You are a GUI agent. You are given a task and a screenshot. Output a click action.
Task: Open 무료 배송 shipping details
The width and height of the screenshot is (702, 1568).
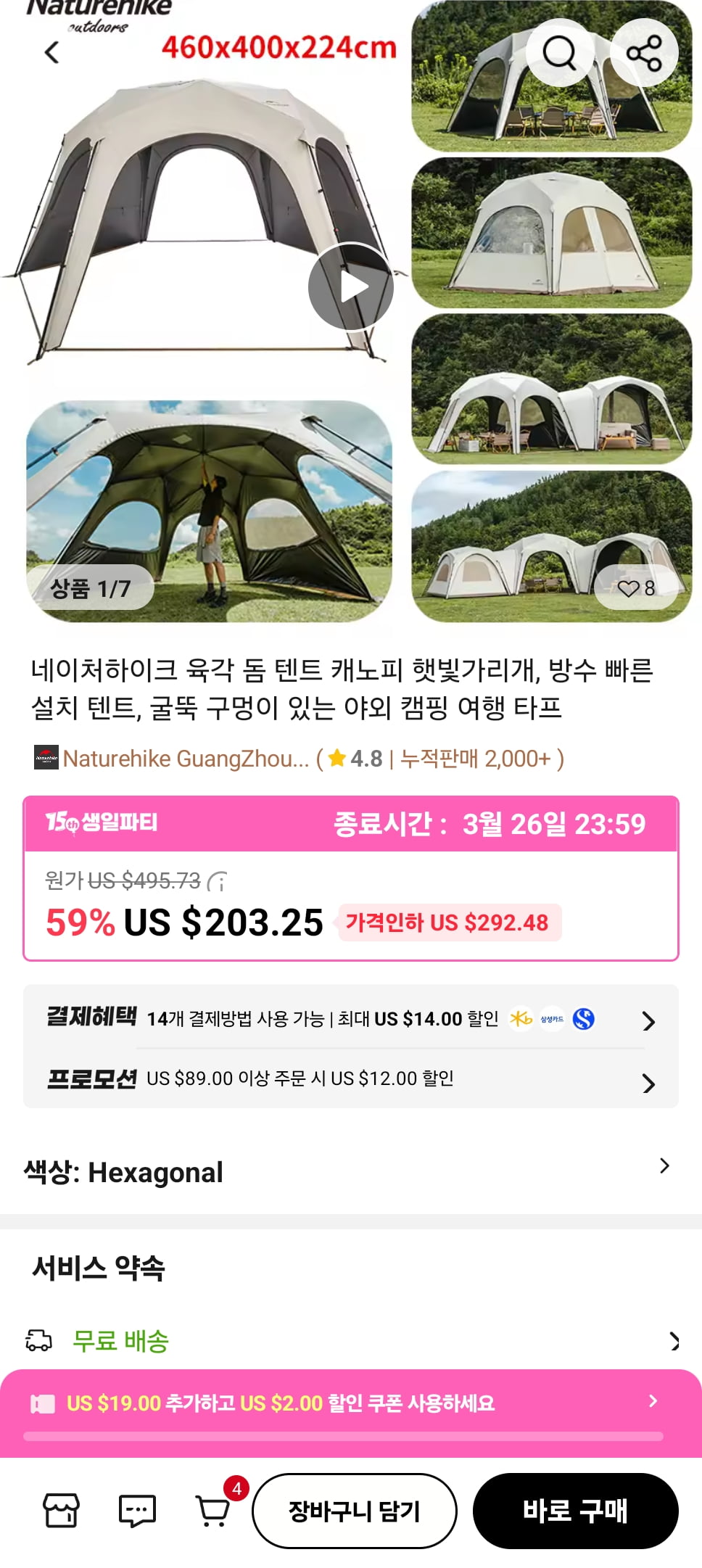tap(351, 1341)
